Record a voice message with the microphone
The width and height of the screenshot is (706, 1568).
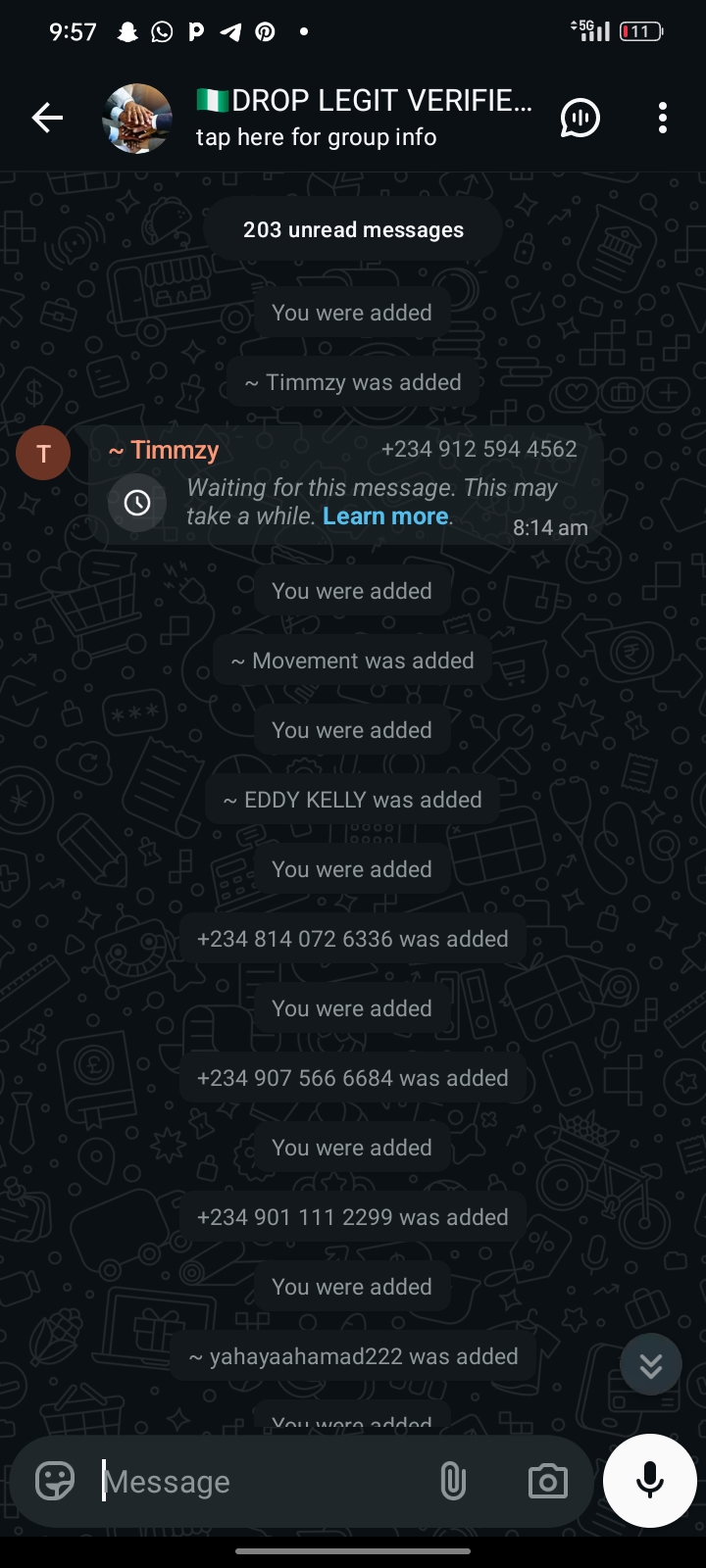point(650,1481)
